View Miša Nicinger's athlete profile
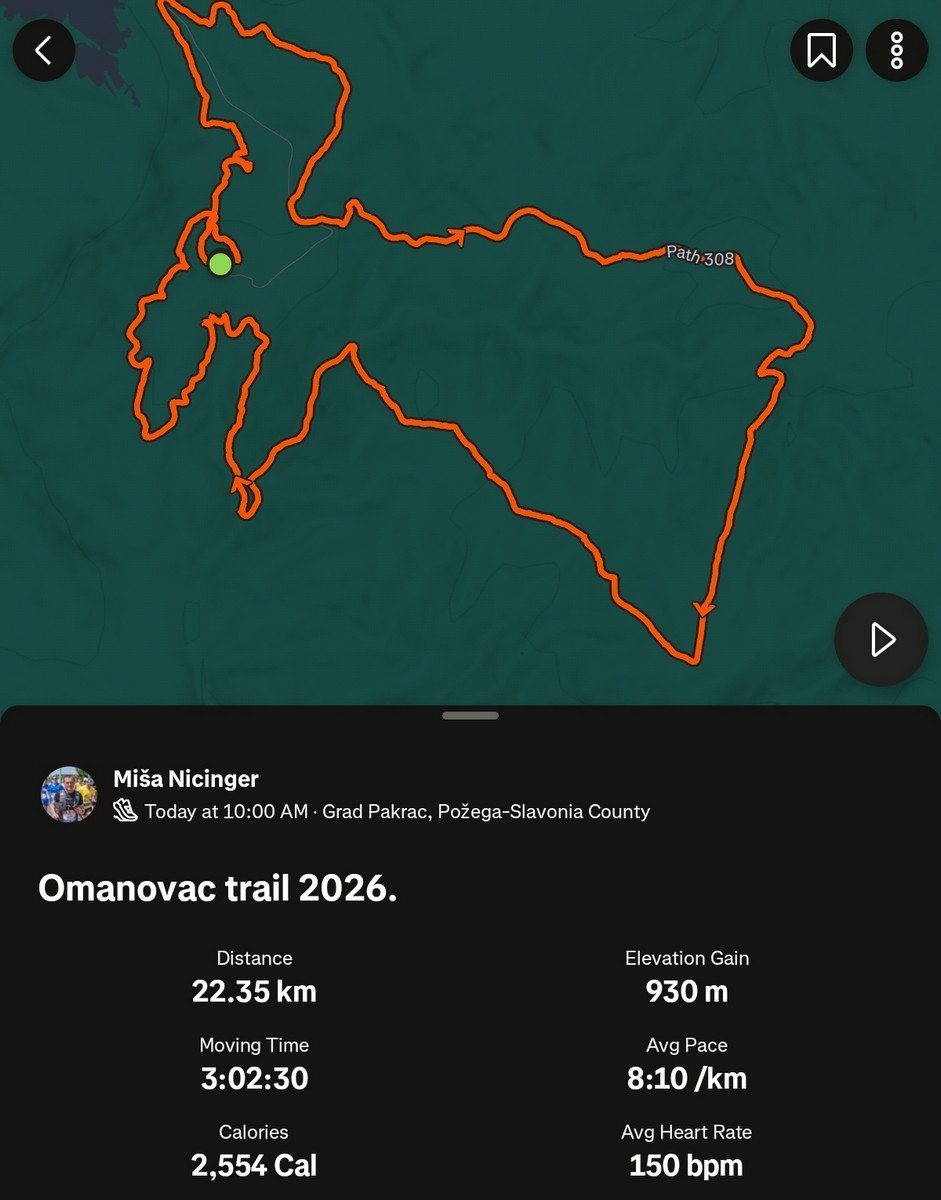This screenshot has width=941, height=1200. tap(187, 779)
